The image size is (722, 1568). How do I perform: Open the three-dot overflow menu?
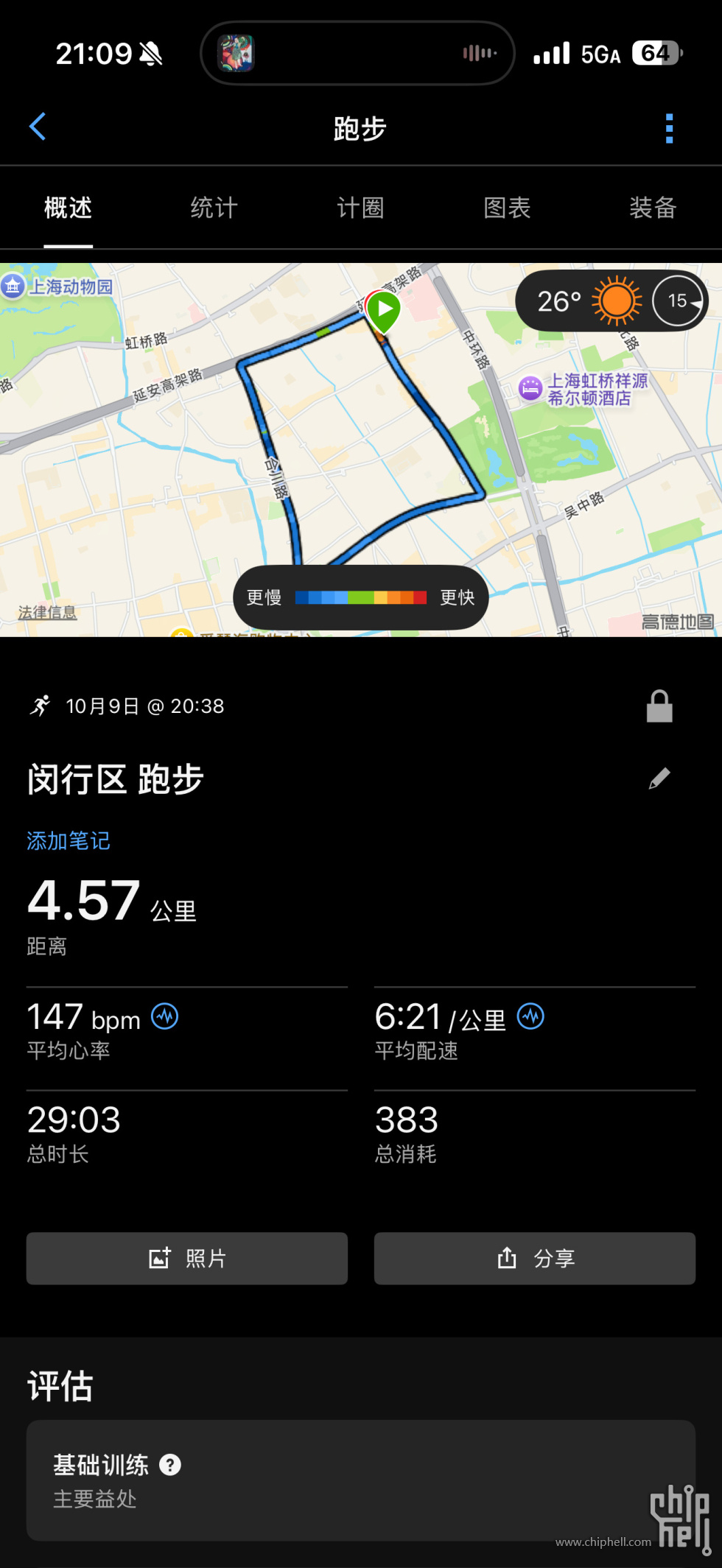[x=669, y=128]
